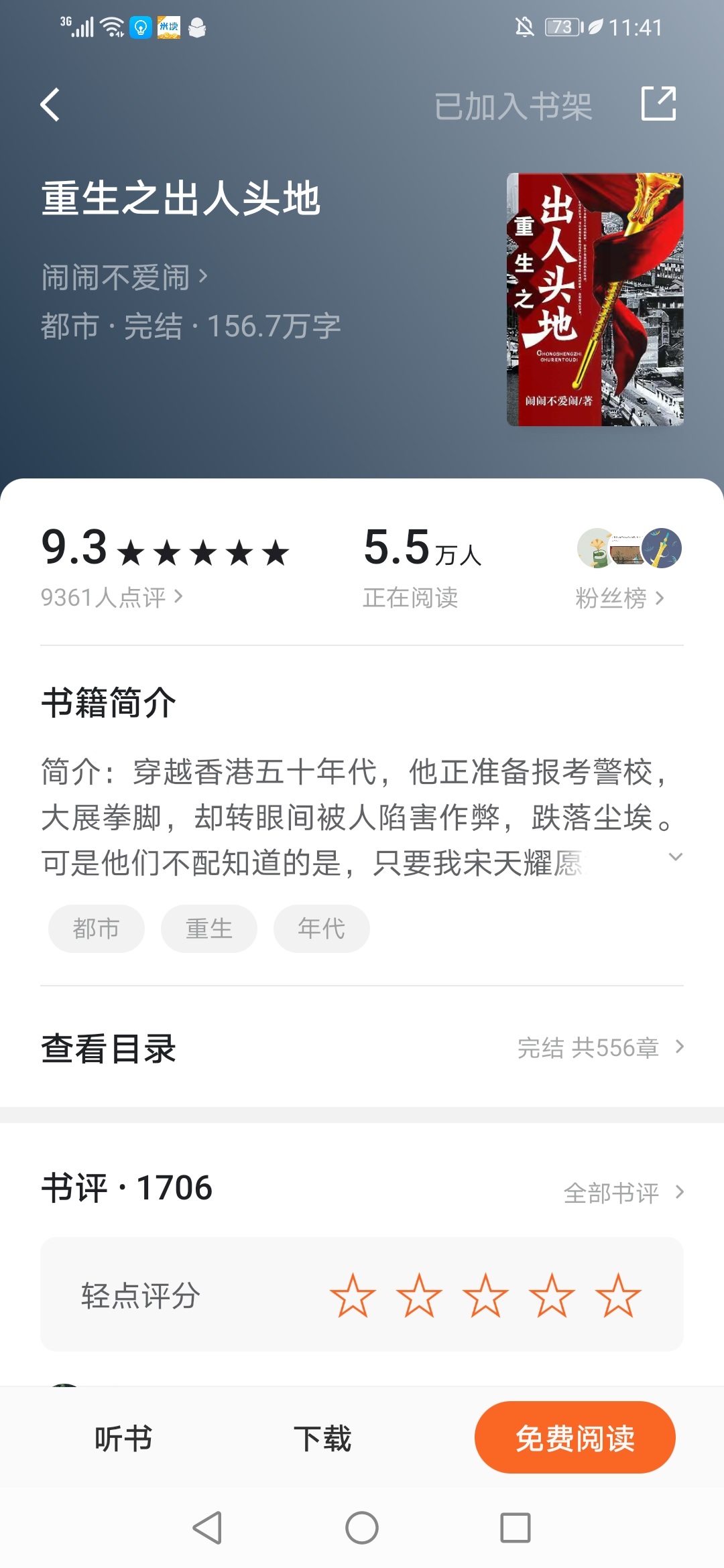Start 听书 audio listening

(x=123, y=1438)
